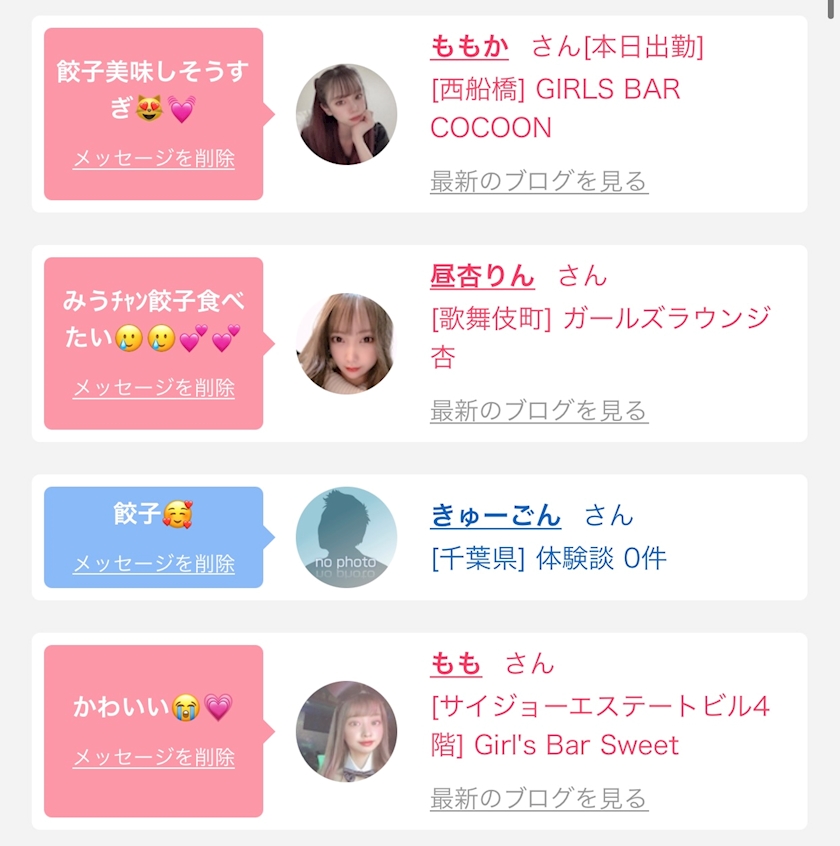Open きゅーごん's profile name link
Image resolution: width=840 pixels, height=846 pixels.
[x=496, y=516]
